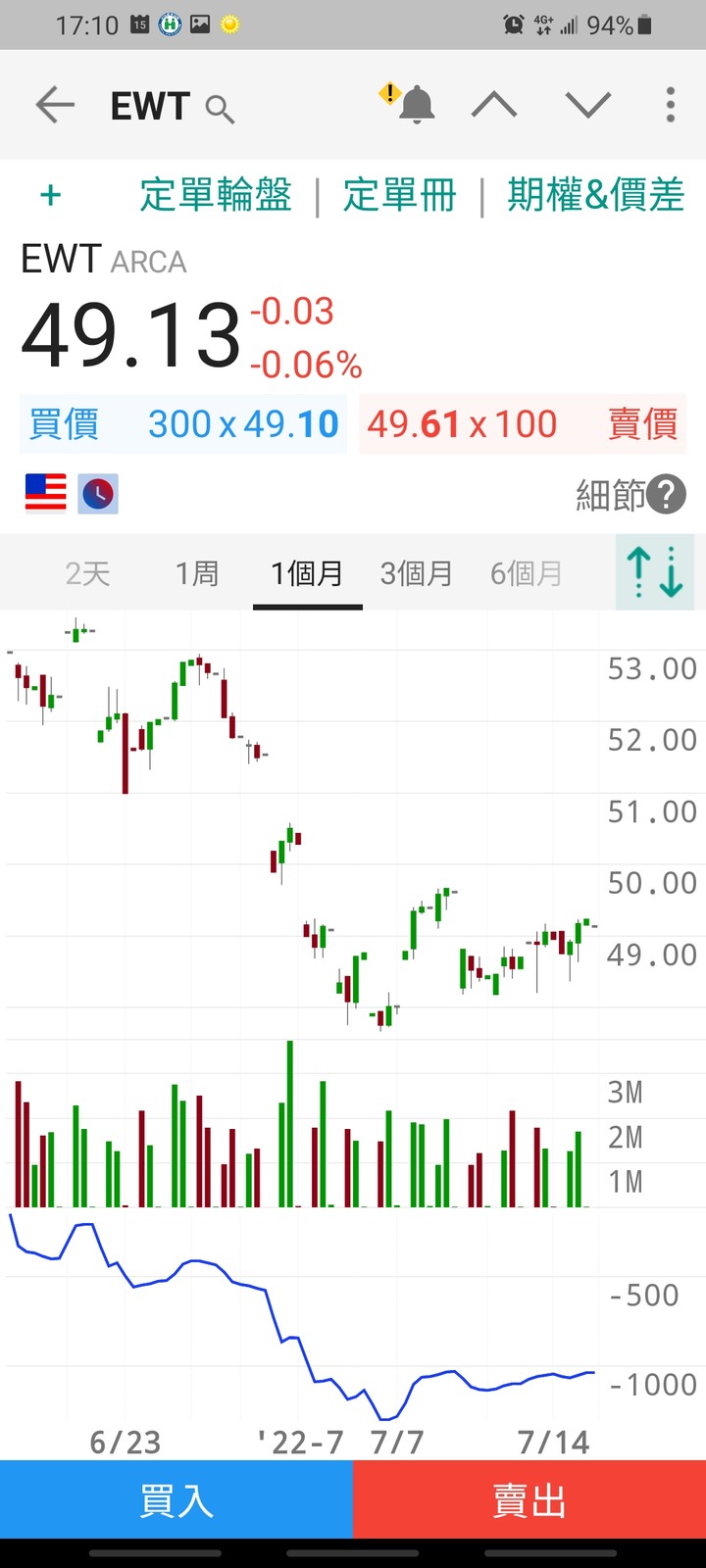This screenshot has height=1568, width=706.
Task: Tap the 買價 bid price box
Action: (183, 424)
